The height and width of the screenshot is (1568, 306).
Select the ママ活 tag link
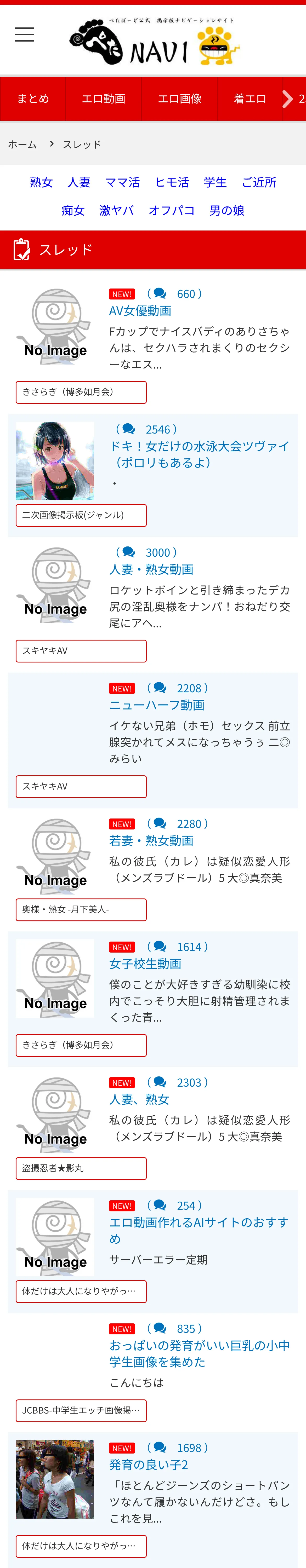[122, 182]
